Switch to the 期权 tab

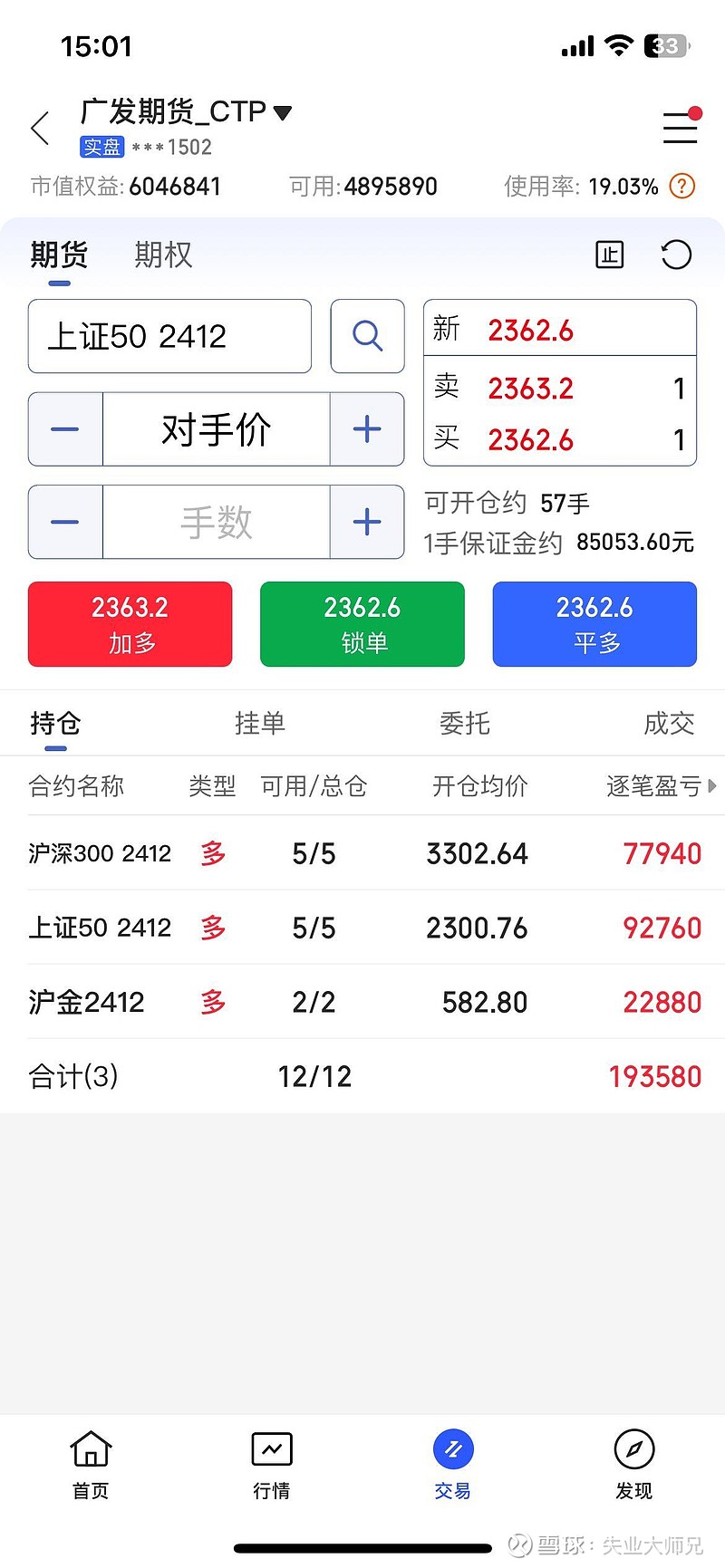point(163,255)
